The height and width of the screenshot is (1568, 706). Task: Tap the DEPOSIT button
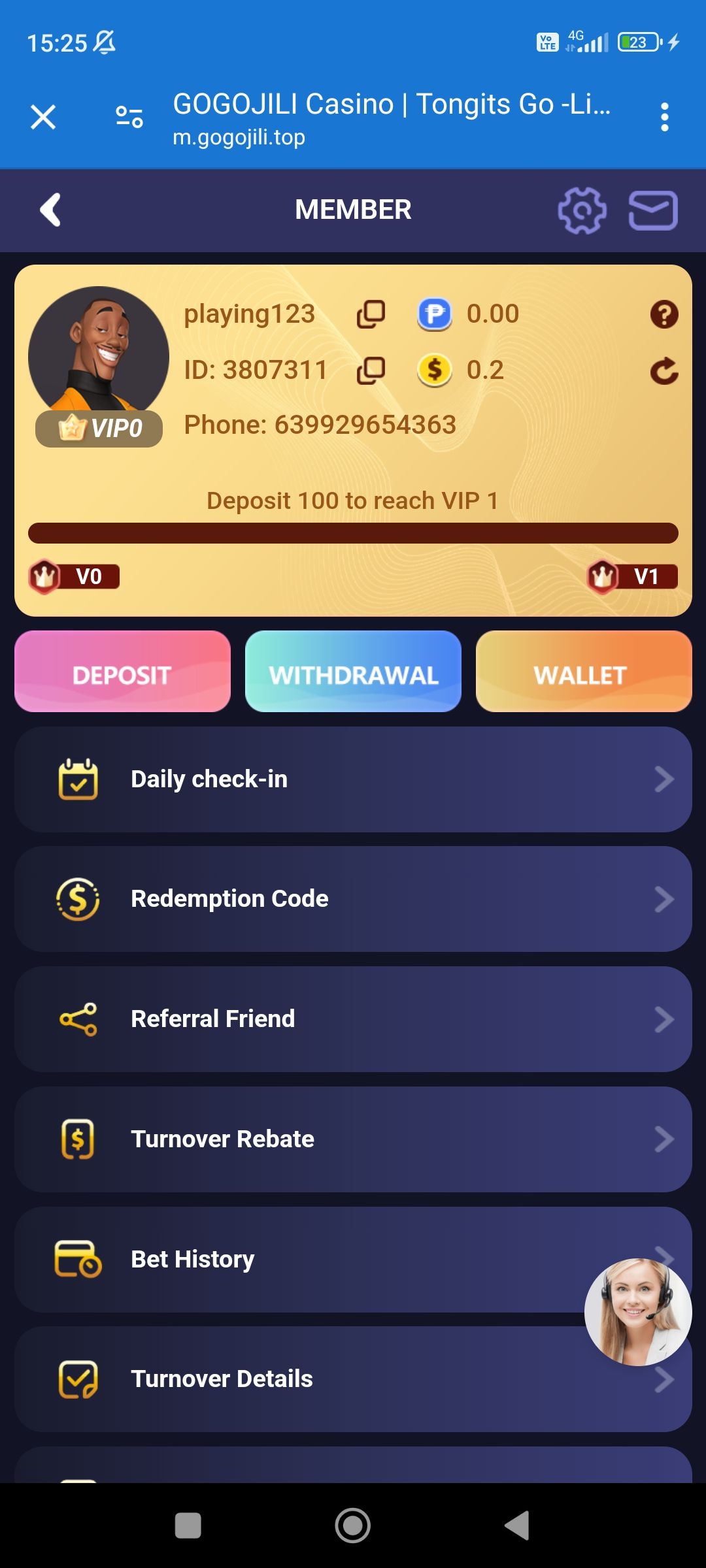tap(122, 672)
